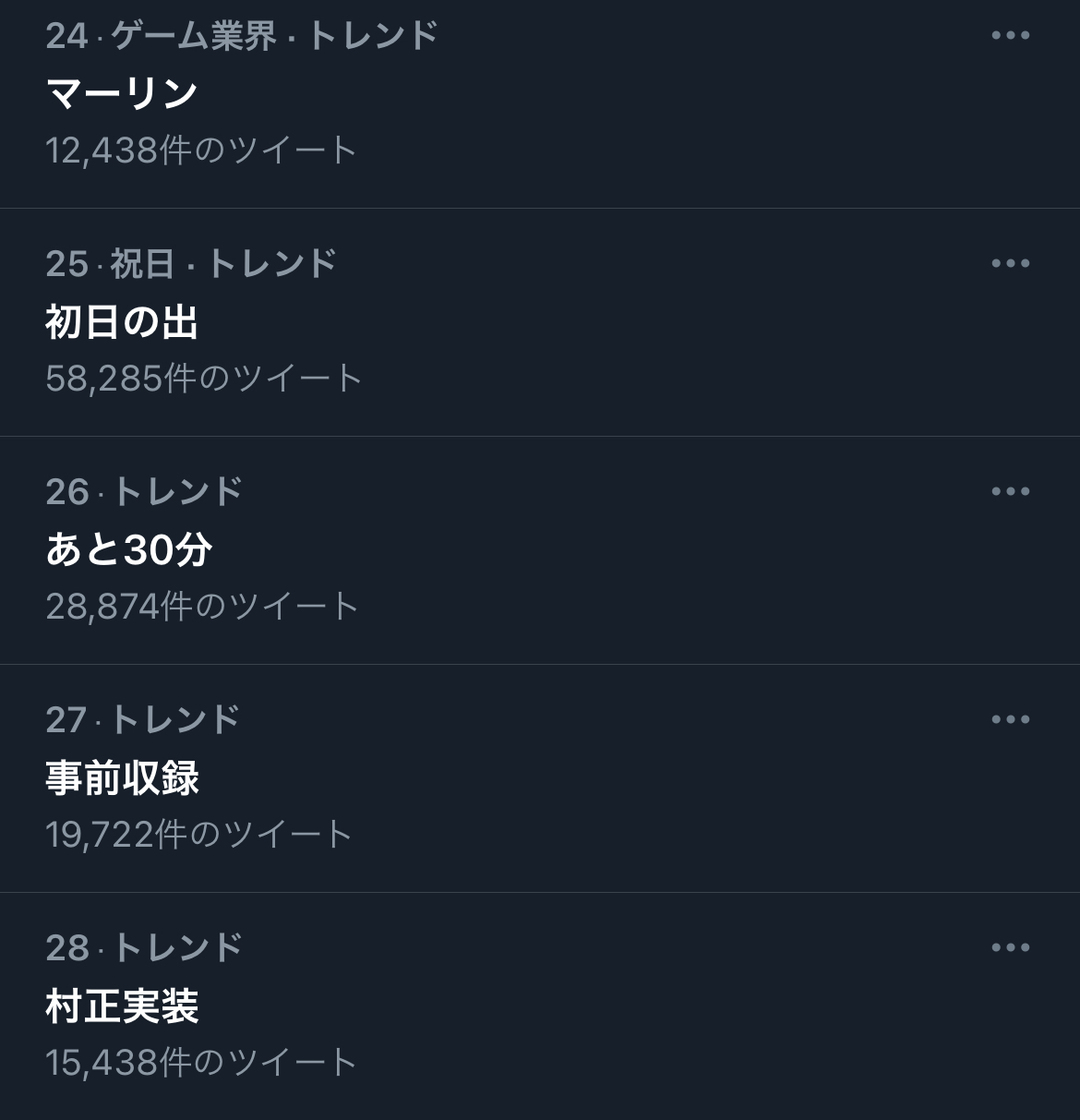Image resolution: width=1080 pixels, height=1120 pixels.
Task: Expand more options next to 村正実装
Action: point(1010,947)
